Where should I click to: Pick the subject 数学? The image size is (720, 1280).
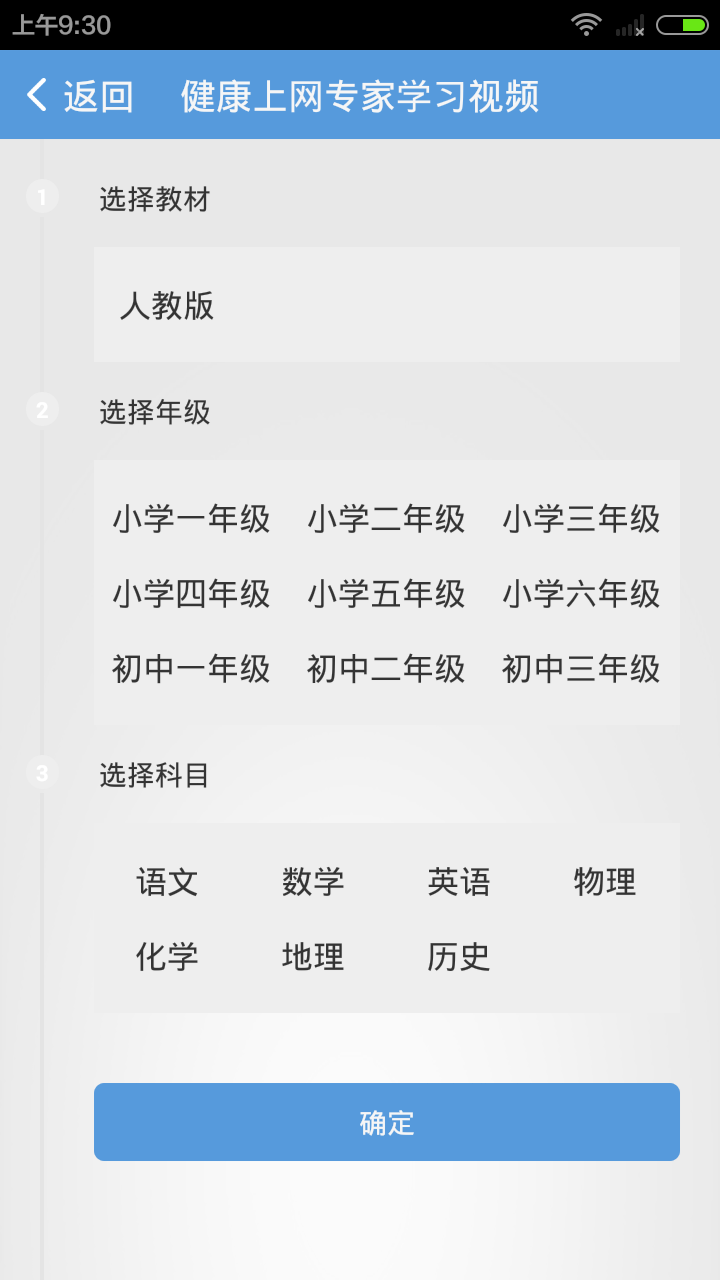click(313, 882)
